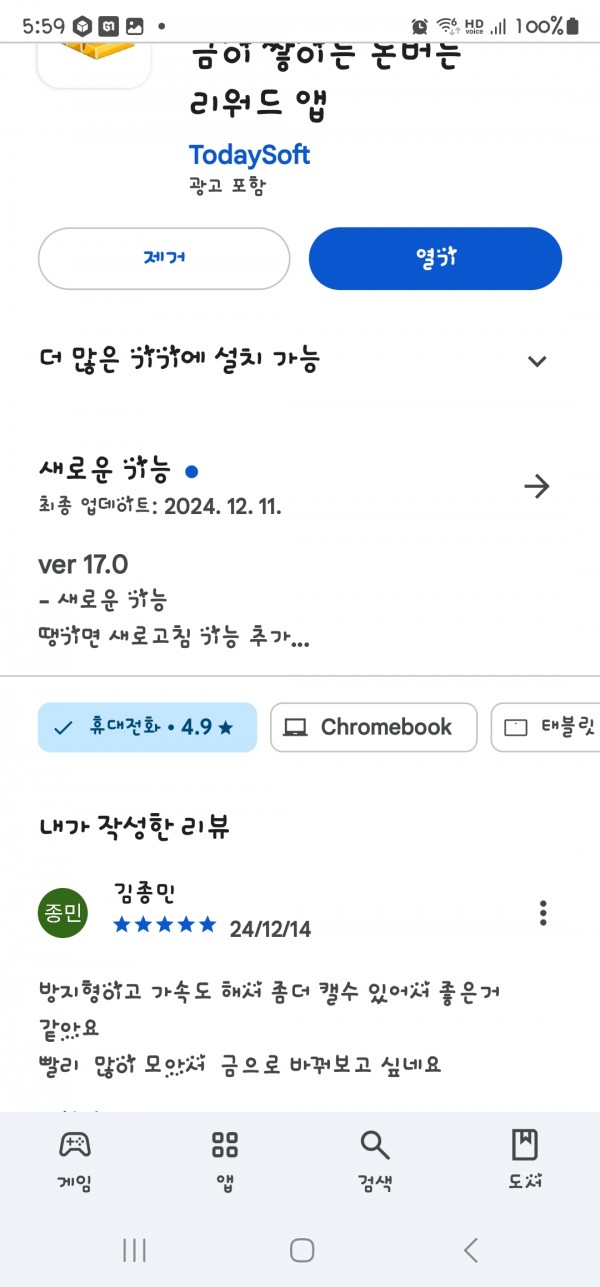Switch to the 앱 tab
Viewport: 600px width, 1287px height.
[x=225, y=1162]
